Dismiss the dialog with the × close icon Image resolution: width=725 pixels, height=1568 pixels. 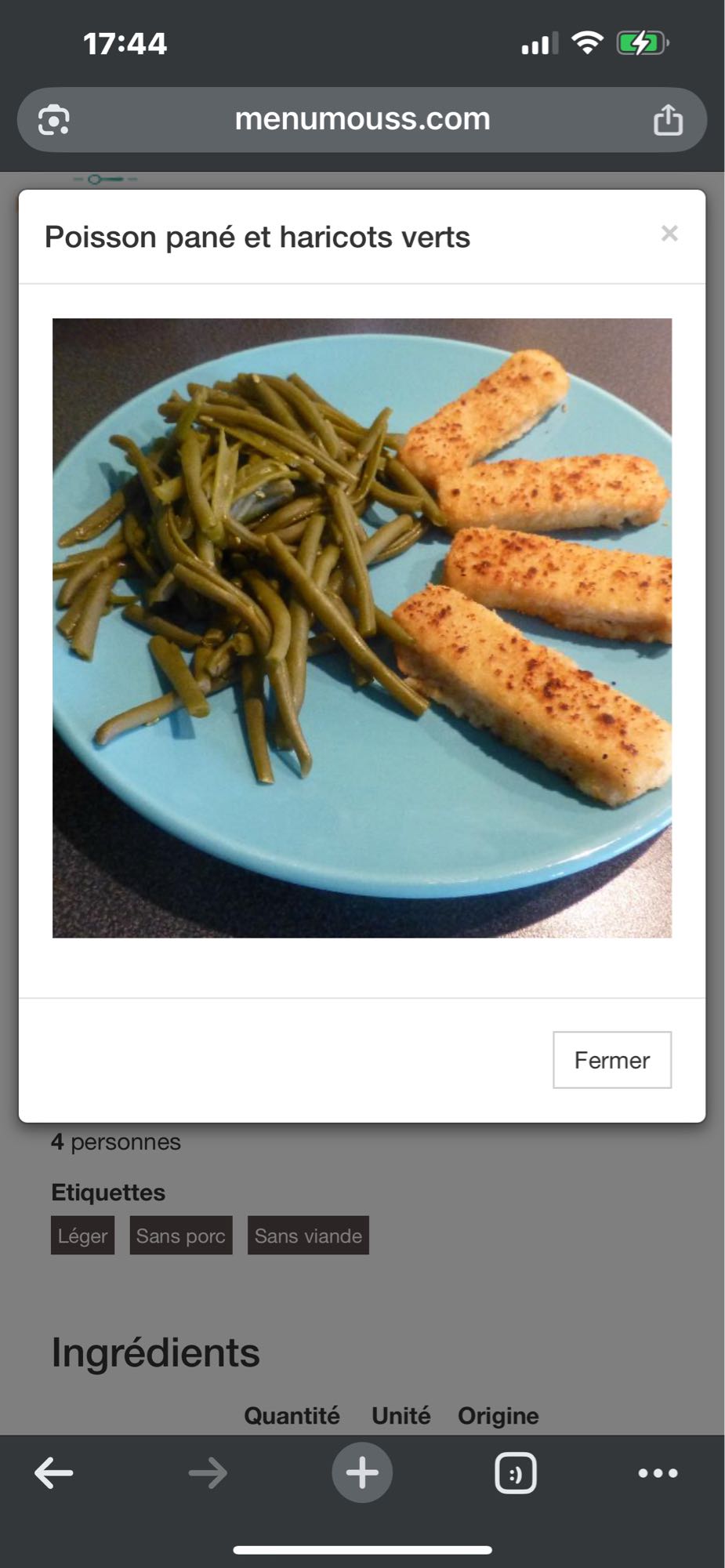[x=670, y=233]
